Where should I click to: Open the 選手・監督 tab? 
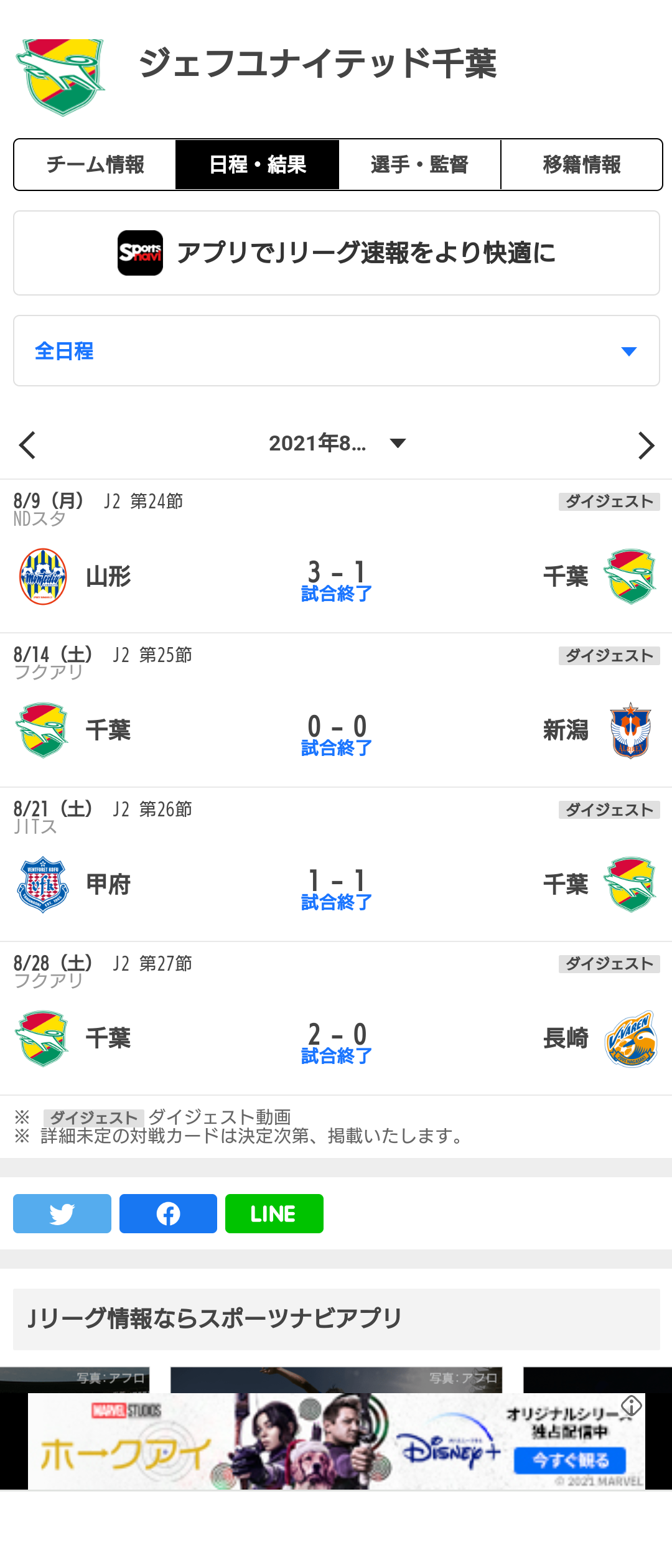point(419,165)
